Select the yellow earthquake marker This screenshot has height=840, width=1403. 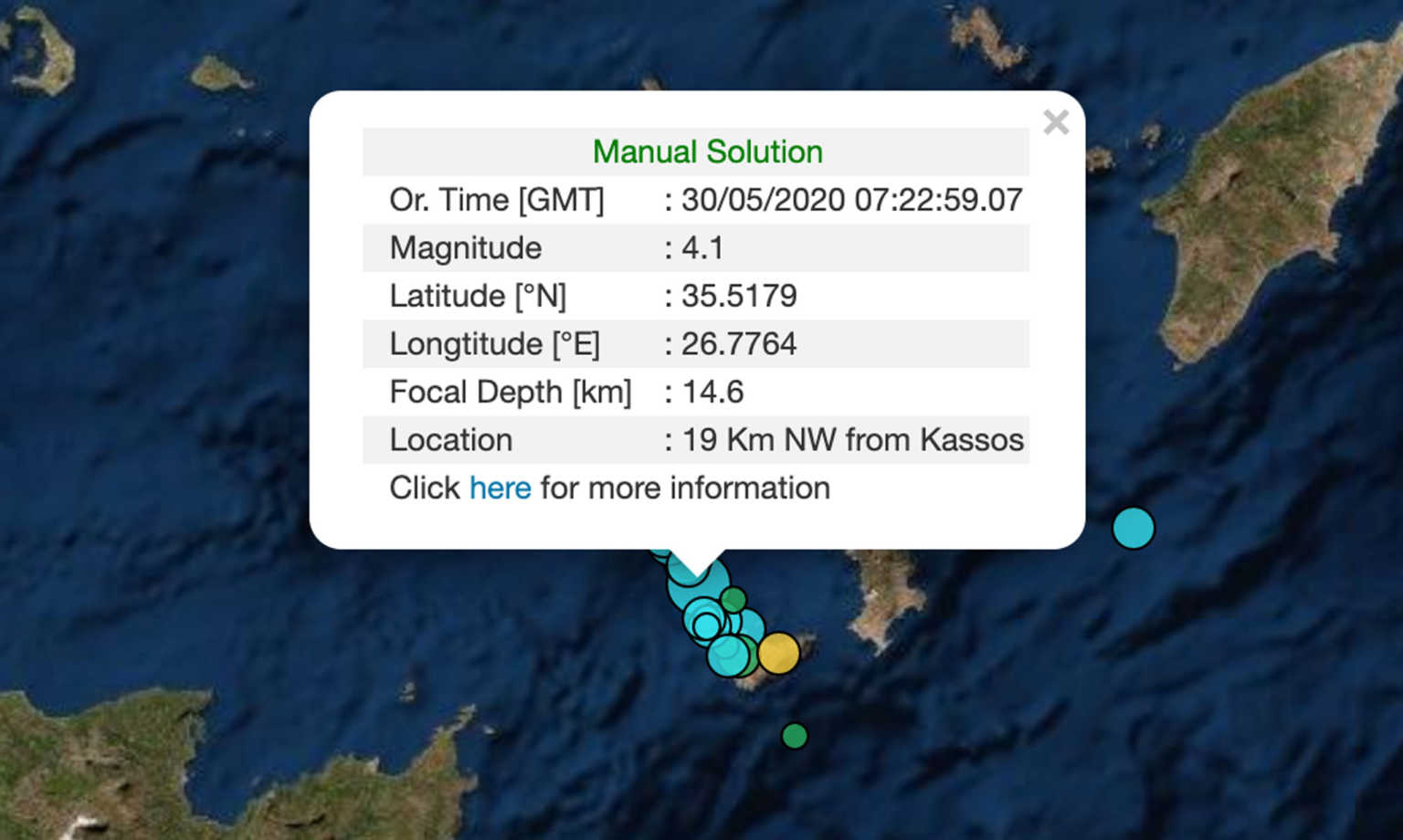point(779,653)
